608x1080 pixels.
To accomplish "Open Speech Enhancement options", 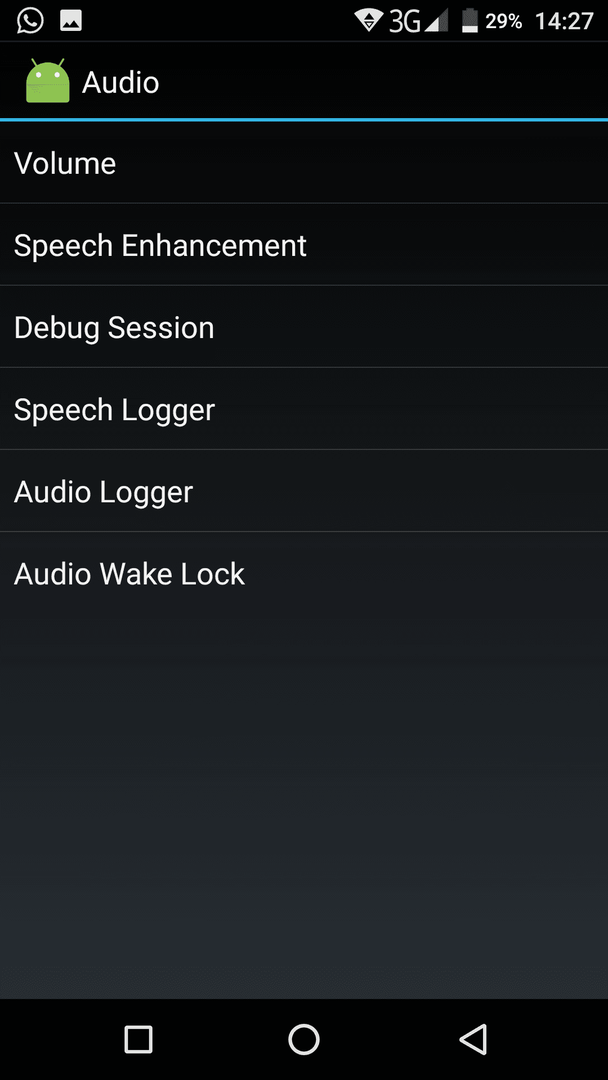I will (304, 245).
